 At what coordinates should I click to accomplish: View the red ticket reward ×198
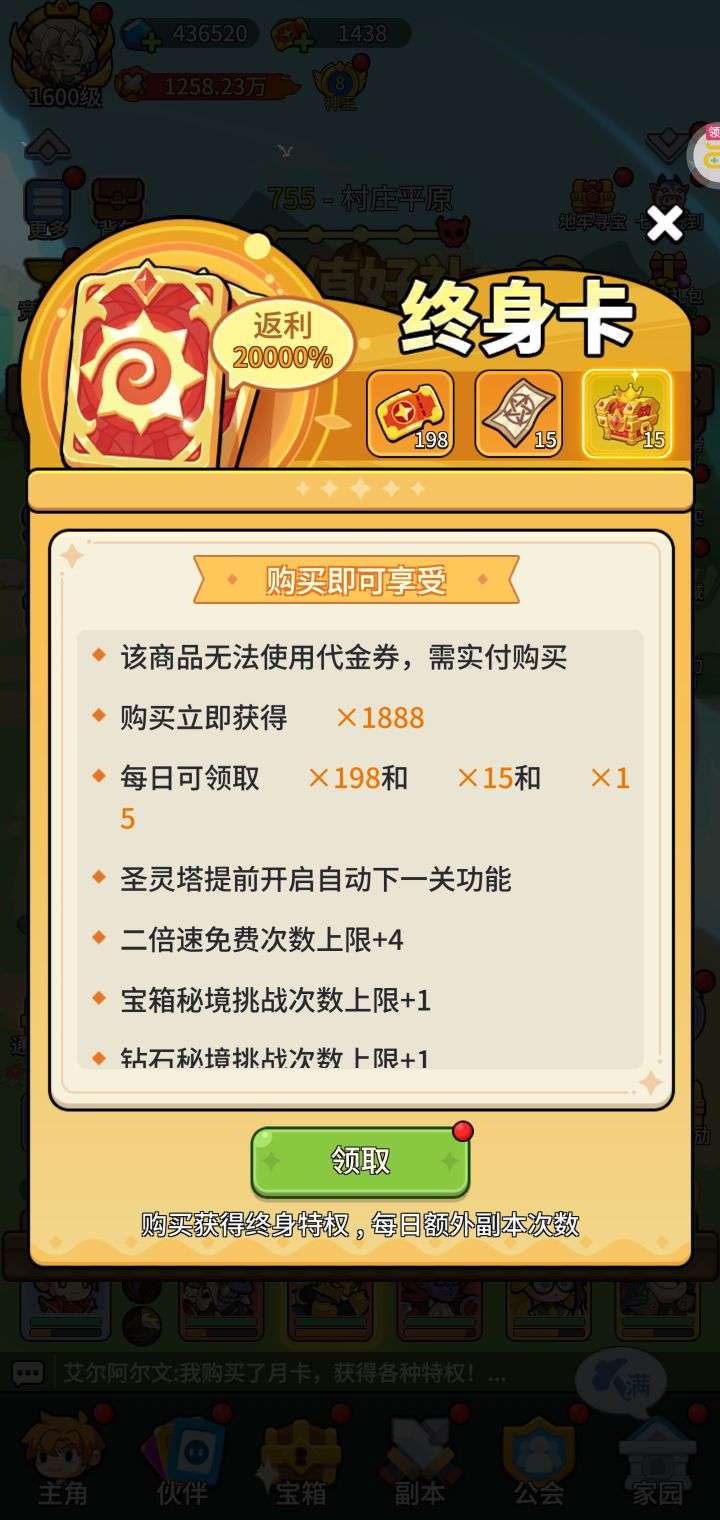(x=410, y=413)
